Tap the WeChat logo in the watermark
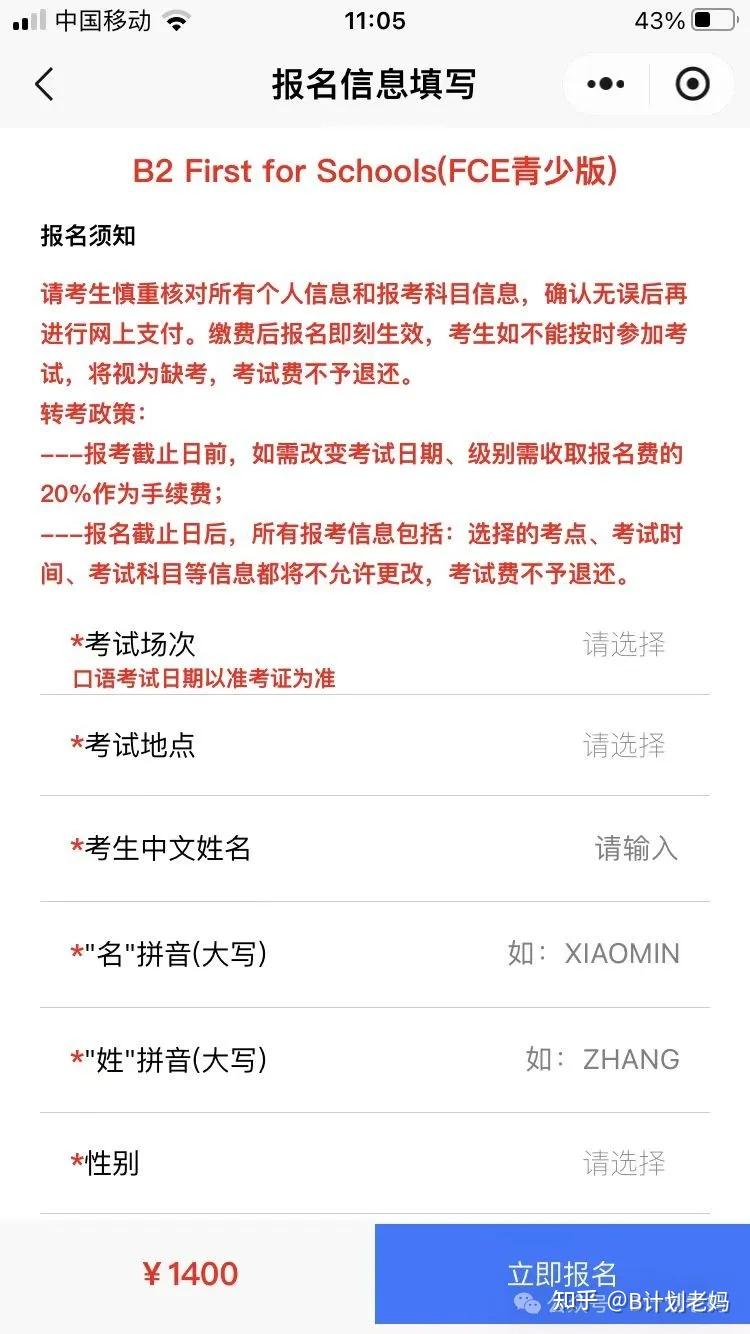750x1334 pixels. pos(528,1303)
